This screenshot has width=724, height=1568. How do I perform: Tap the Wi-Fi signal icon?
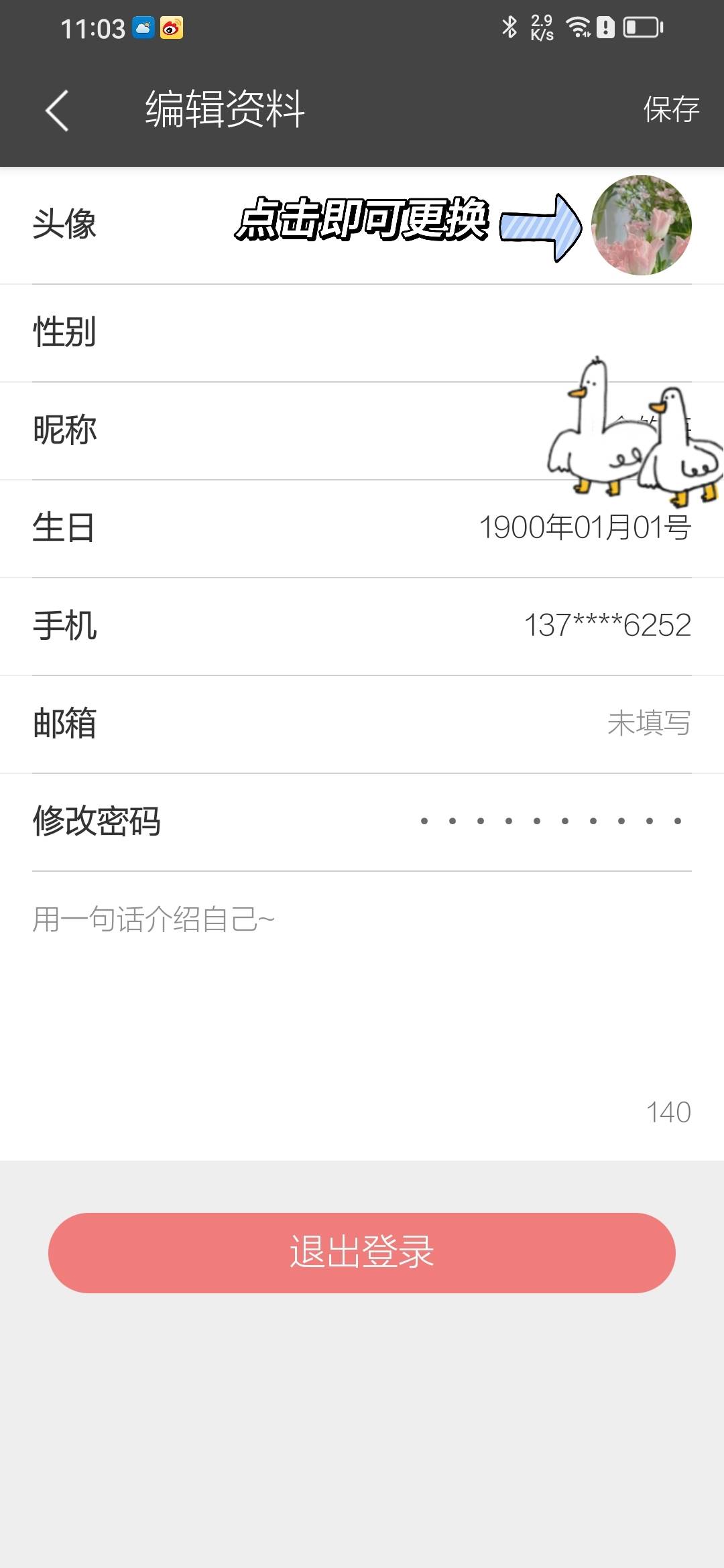[578, 27]
